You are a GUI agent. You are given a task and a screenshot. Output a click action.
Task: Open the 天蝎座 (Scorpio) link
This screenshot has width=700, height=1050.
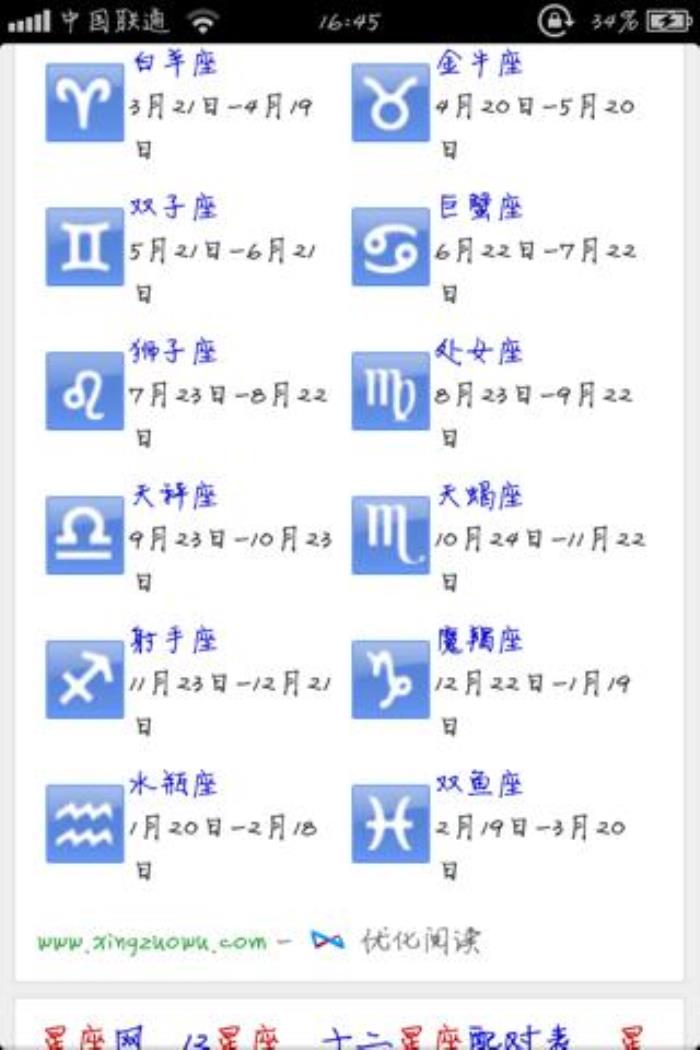coord(479,496)
